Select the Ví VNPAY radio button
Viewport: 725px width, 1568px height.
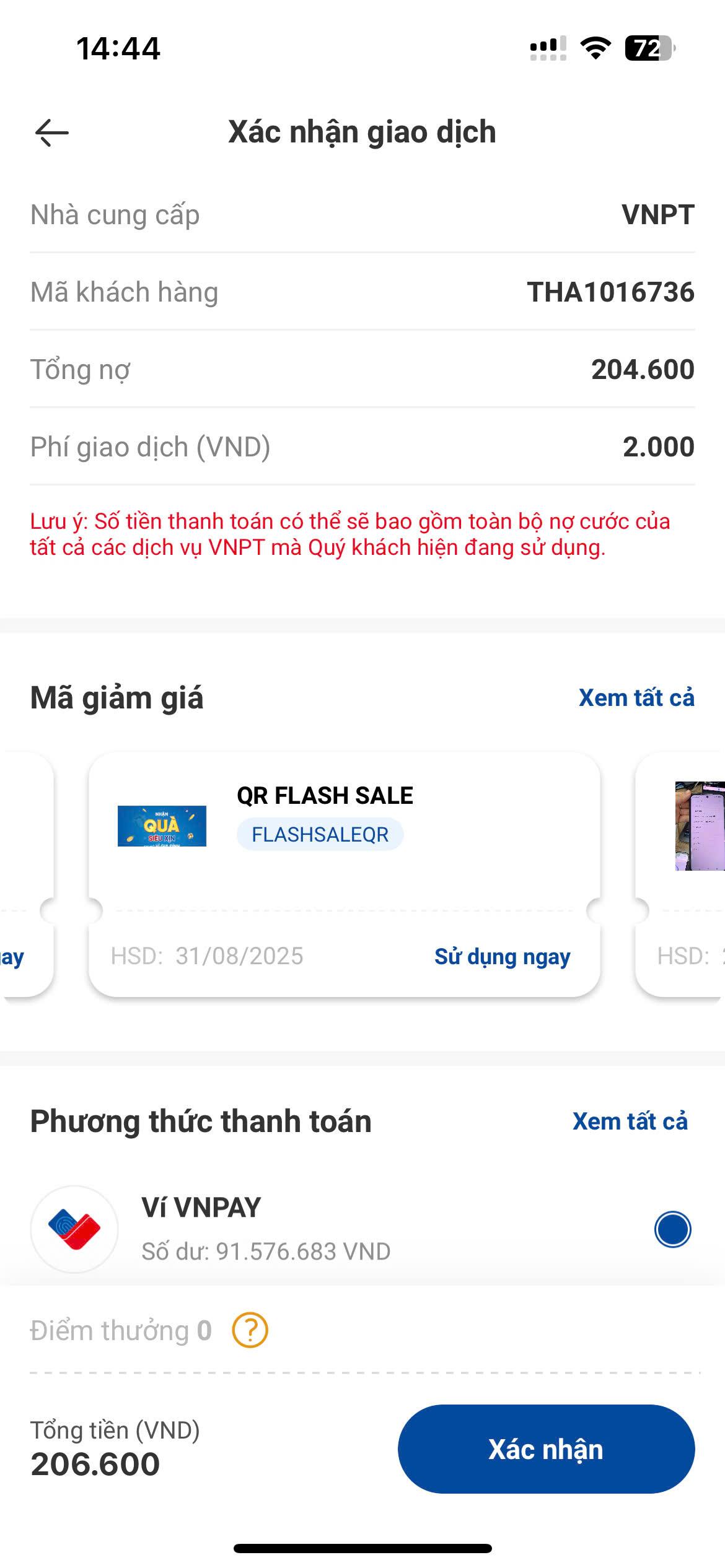(x=672, y=1229)
